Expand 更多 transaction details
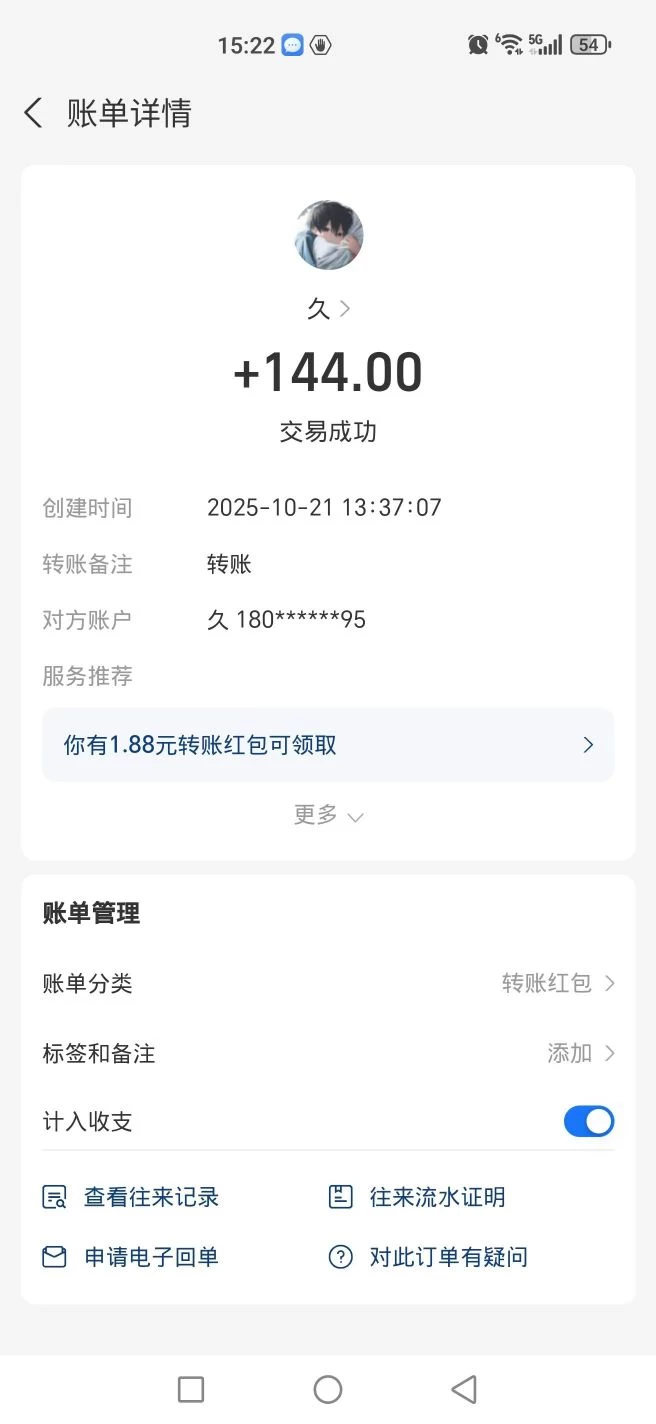The width and height of the screenshot is (656, 1424). (328, 816)
